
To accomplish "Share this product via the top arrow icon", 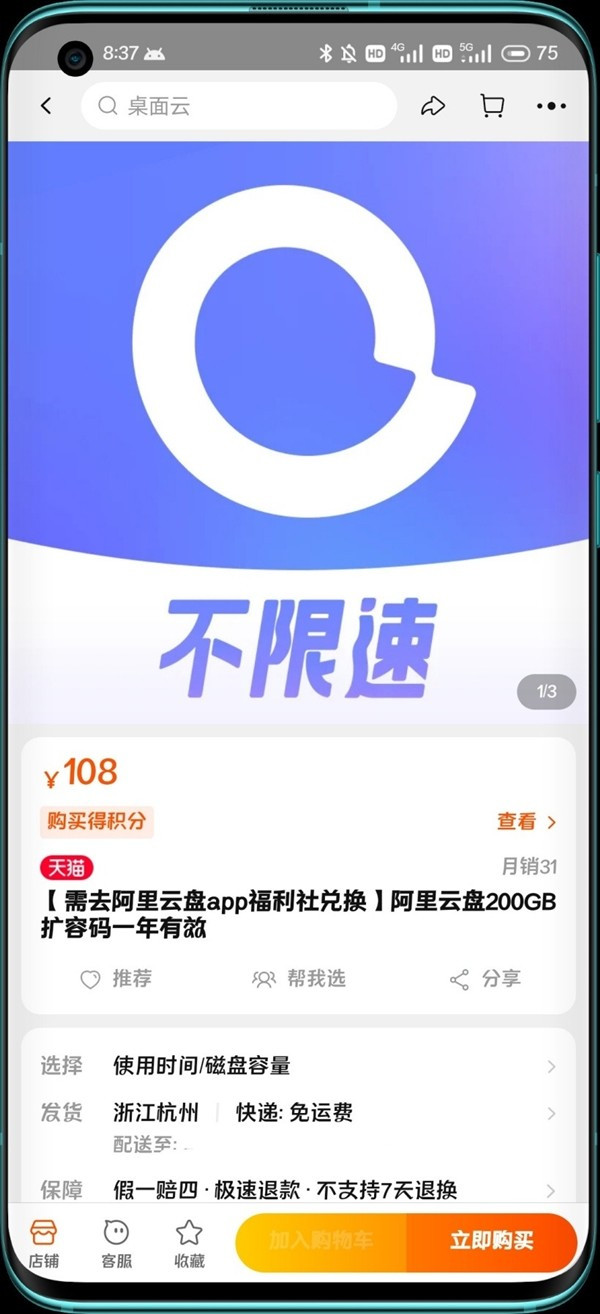I will point(433,106).
